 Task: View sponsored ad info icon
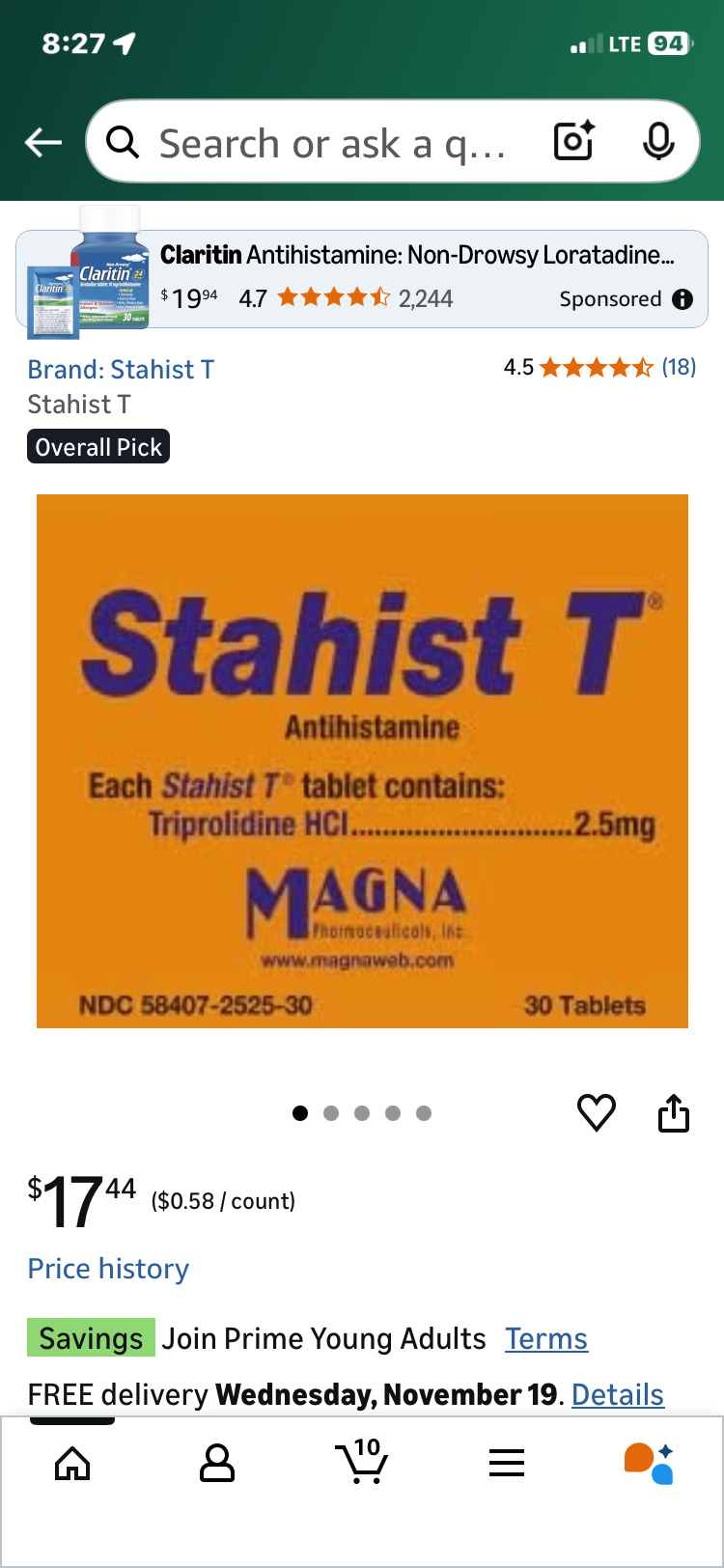click(x=682, y=299)
